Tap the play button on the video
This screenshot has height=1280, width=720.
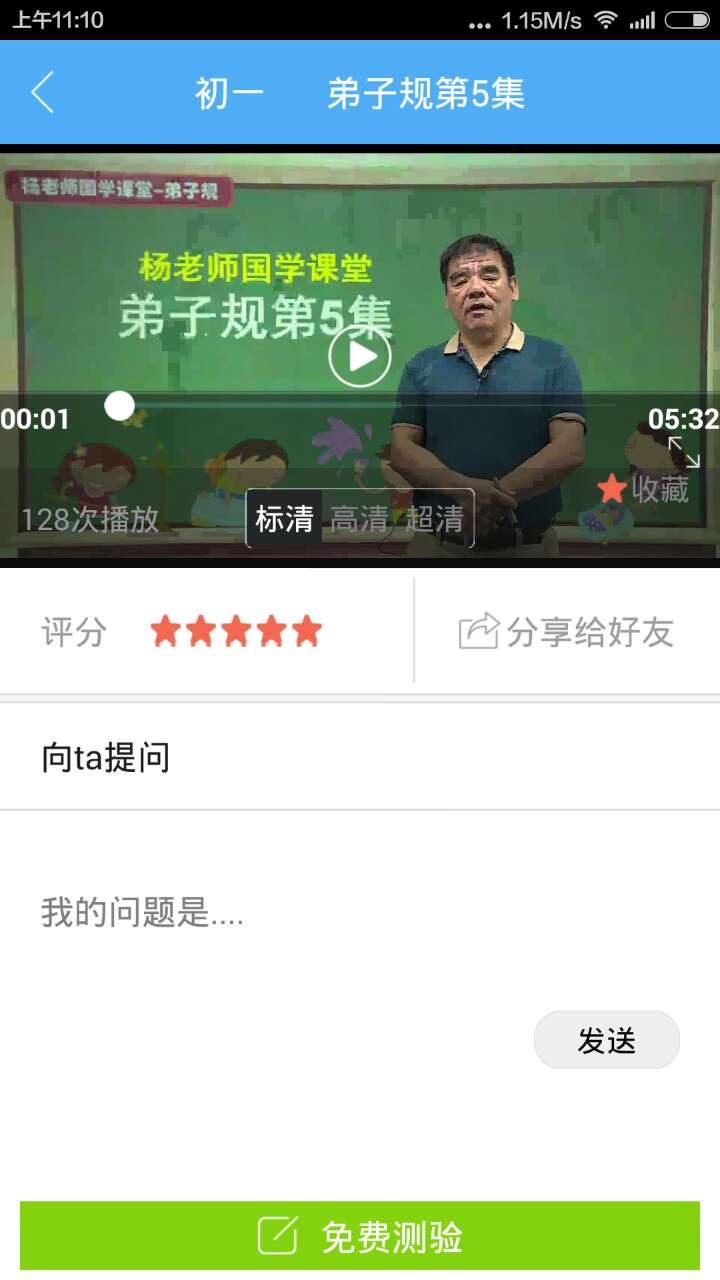360,355
